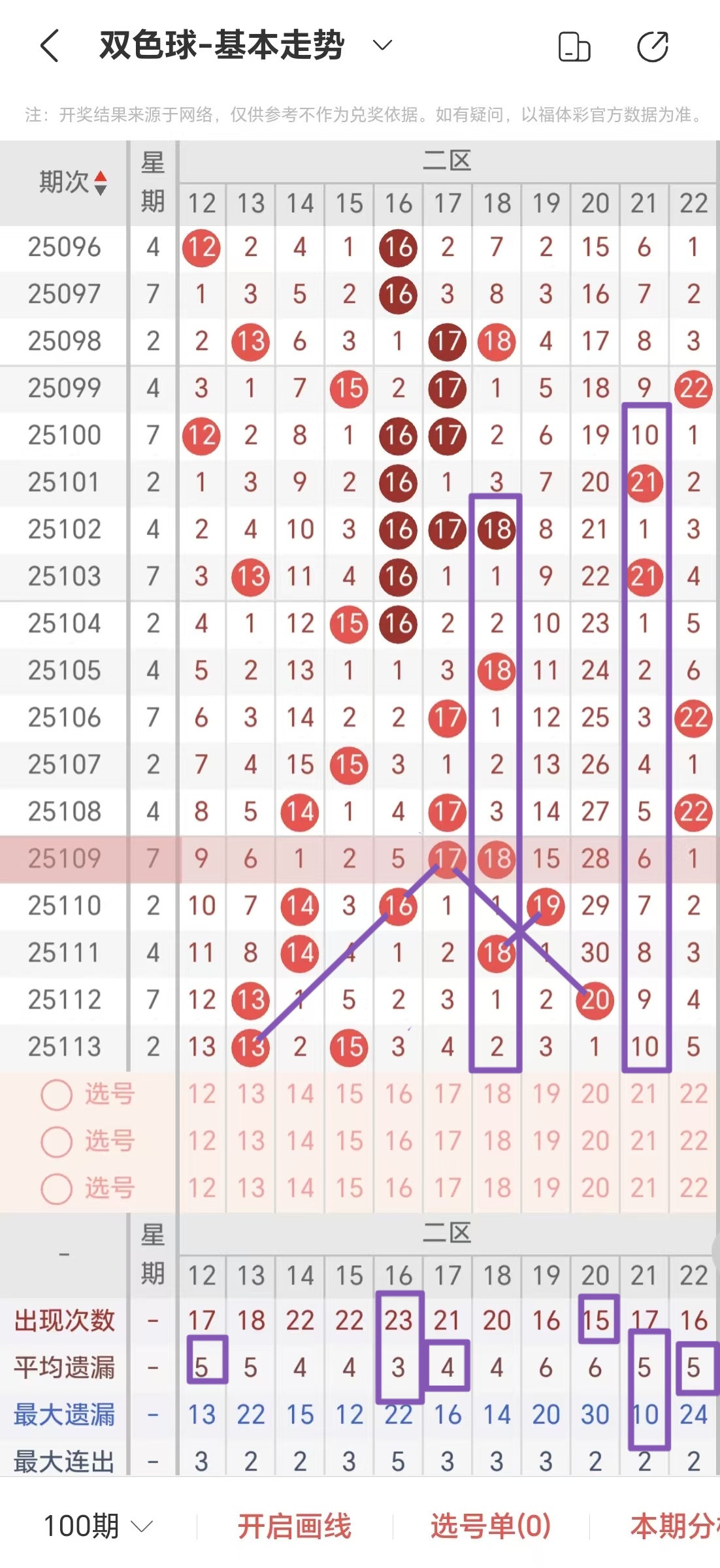The height and width of the screenshot is (1568, 720).
Task: Tap the back arrow icon
Action: tap(48, 47)
